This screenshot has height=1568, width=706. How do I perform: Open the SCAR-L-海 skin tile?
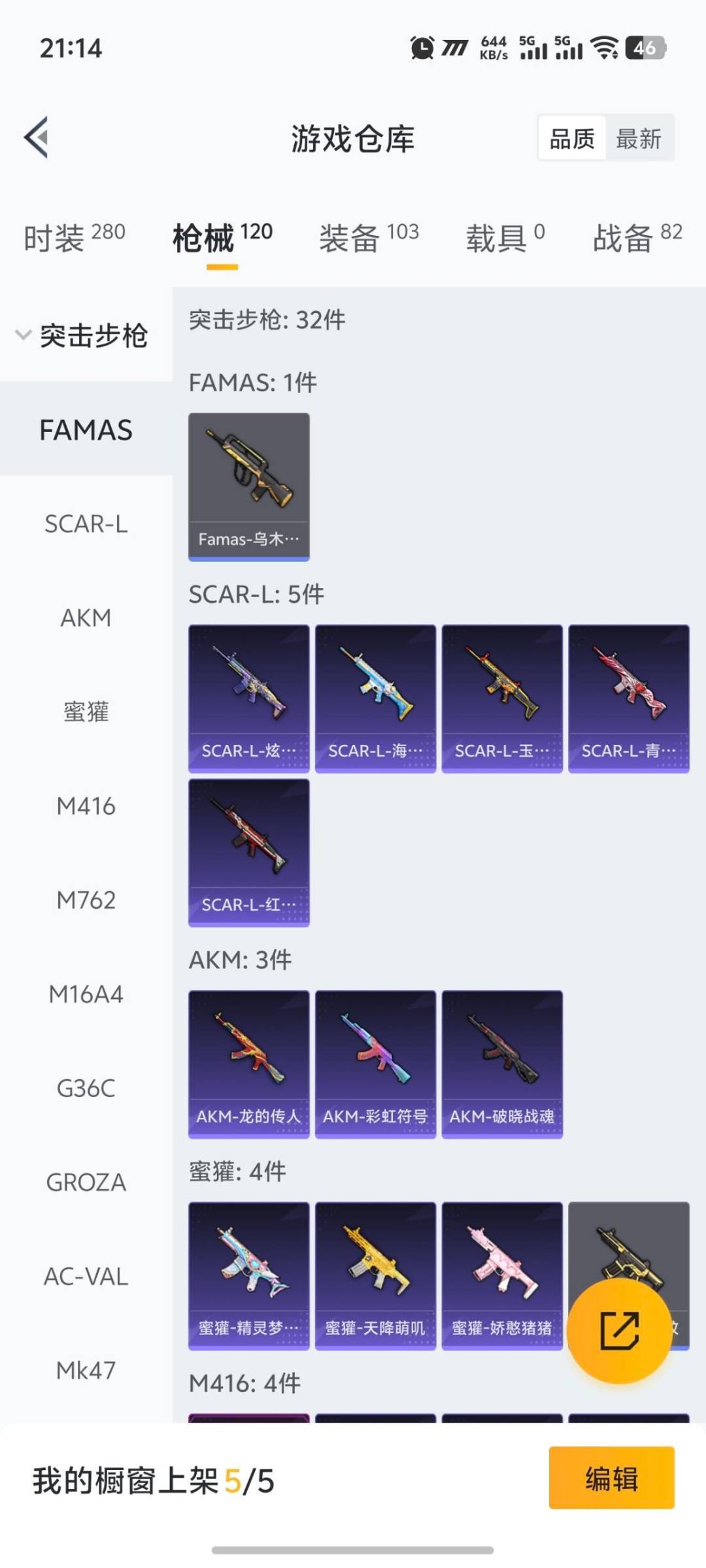[x=375, y=698]
